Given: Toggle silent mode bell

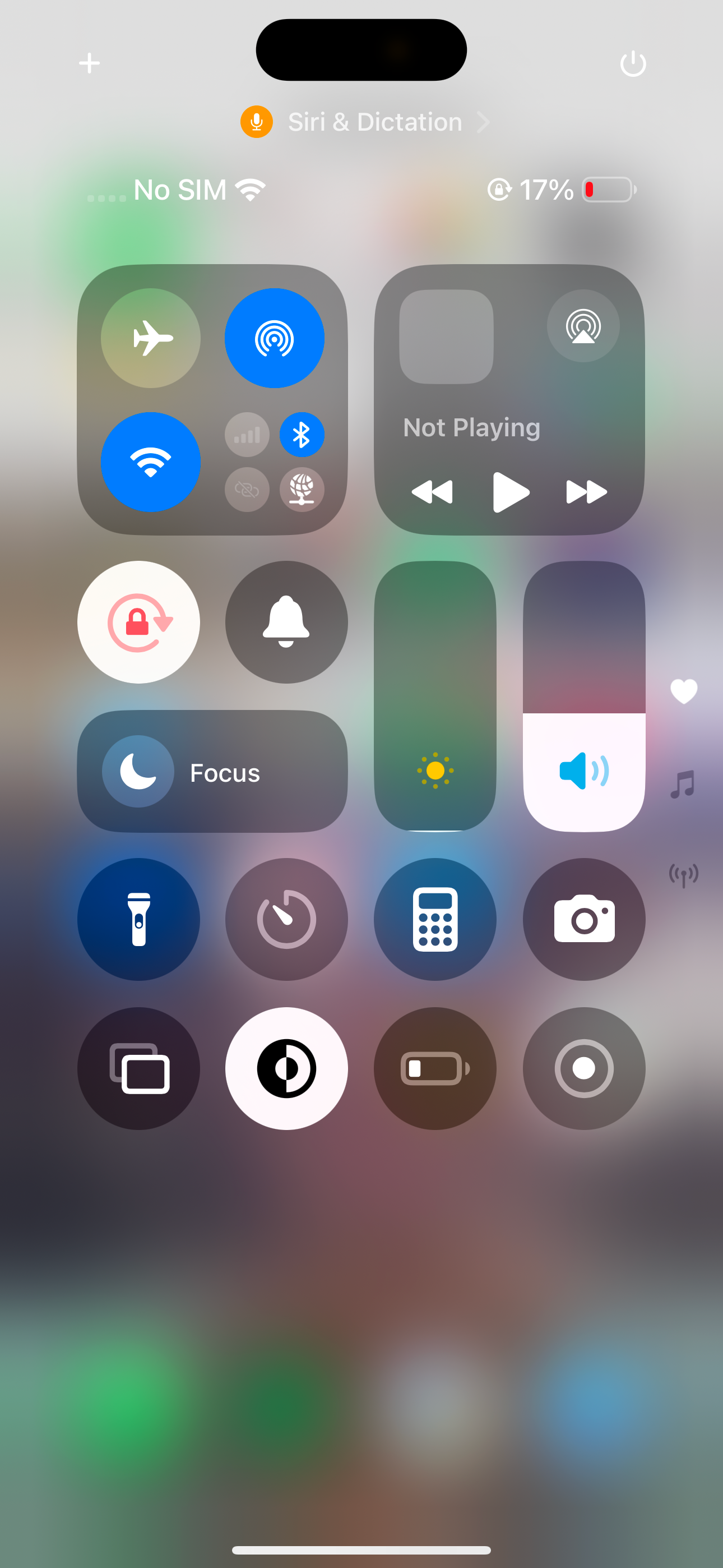Looking at the screenshot, I should pos(286,622).
